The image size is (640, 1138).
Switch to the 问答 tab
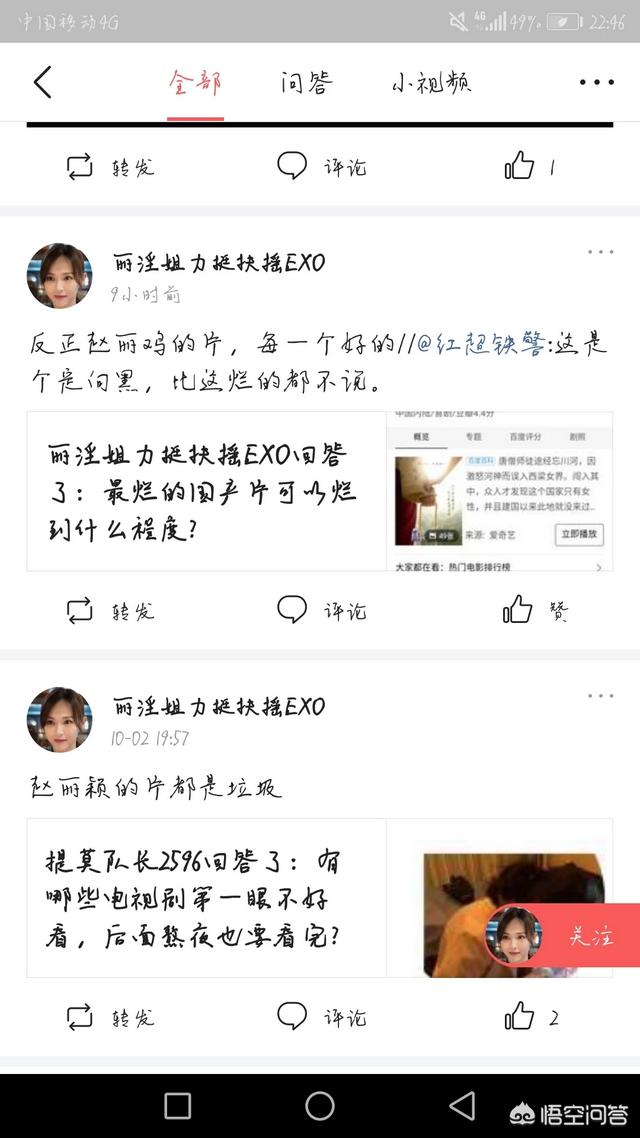click(x=305, y=82)
